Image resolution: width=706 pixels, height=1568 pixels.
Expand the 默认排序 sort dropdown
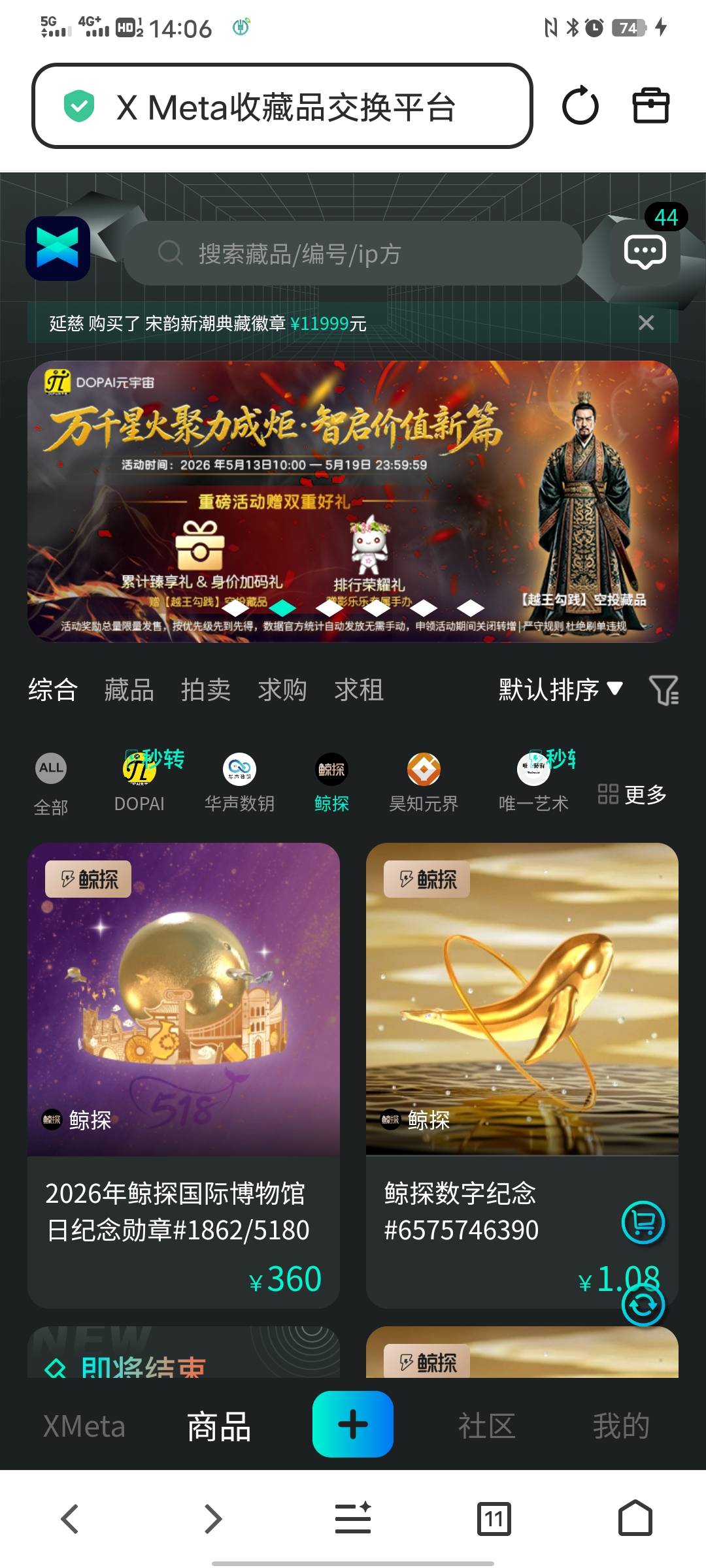point(560,690)
